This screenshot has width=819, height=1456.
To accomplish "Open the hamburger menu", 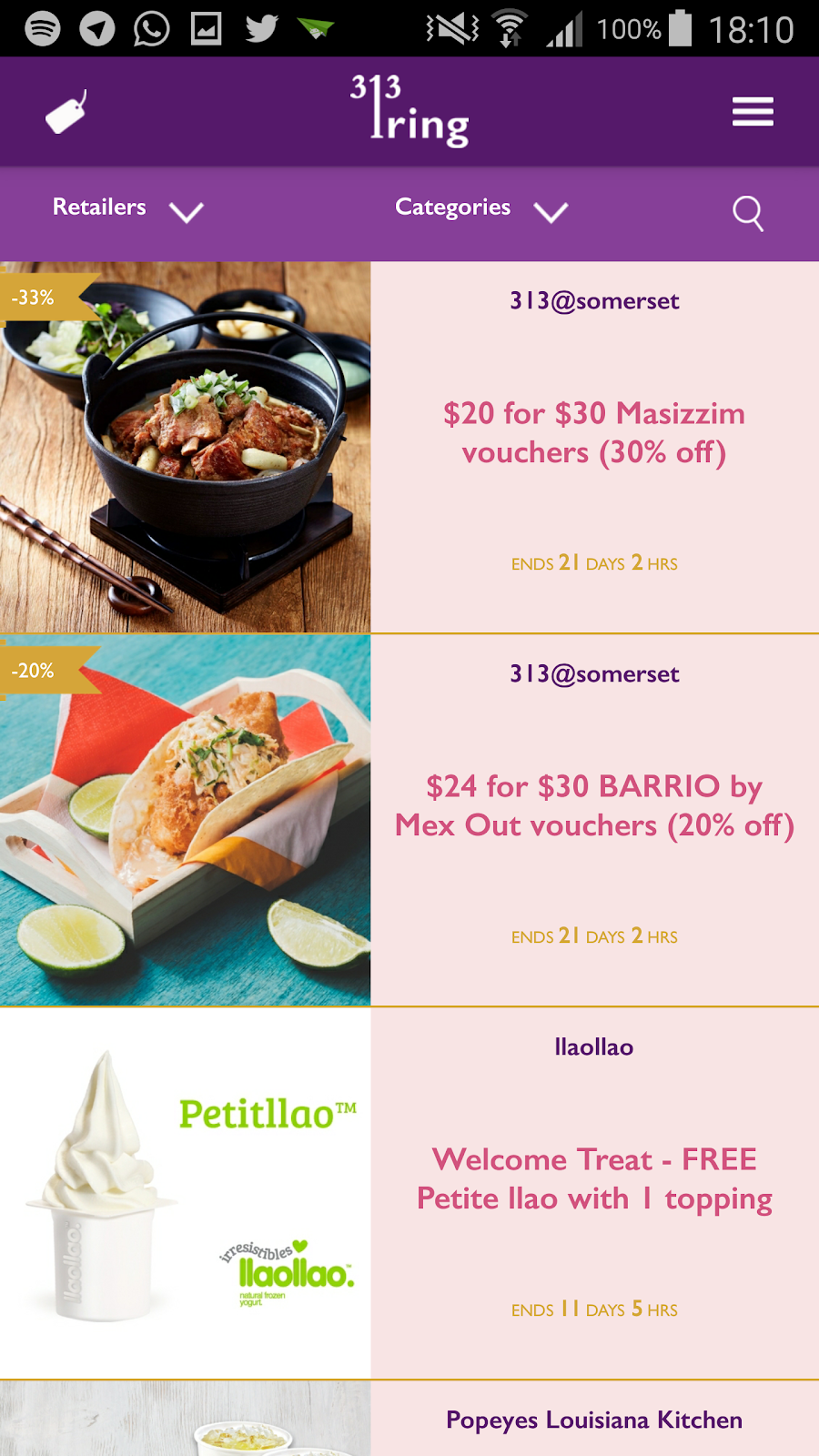I will point(752,112).
